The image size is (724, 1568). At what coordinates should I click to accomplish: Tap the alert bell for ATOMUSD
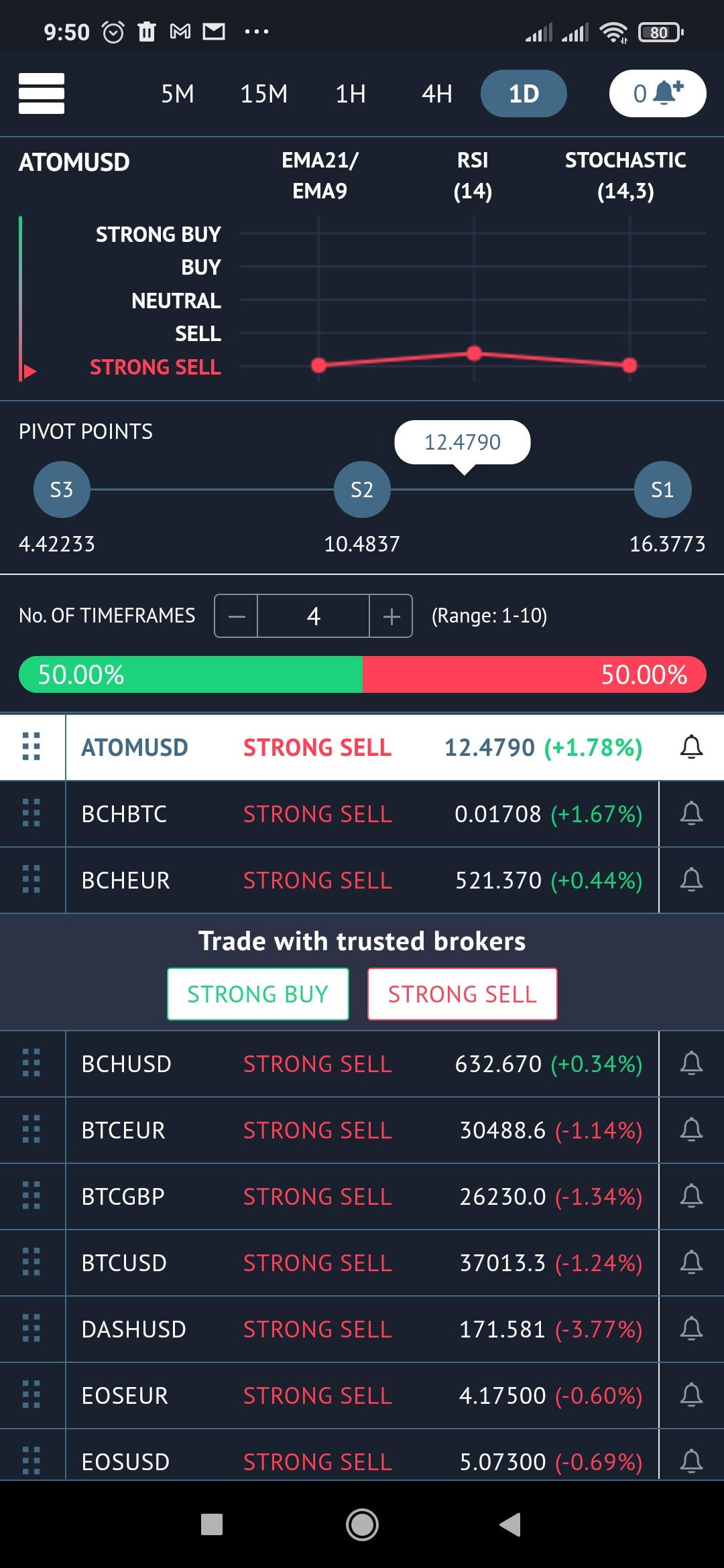pos(691,747)
